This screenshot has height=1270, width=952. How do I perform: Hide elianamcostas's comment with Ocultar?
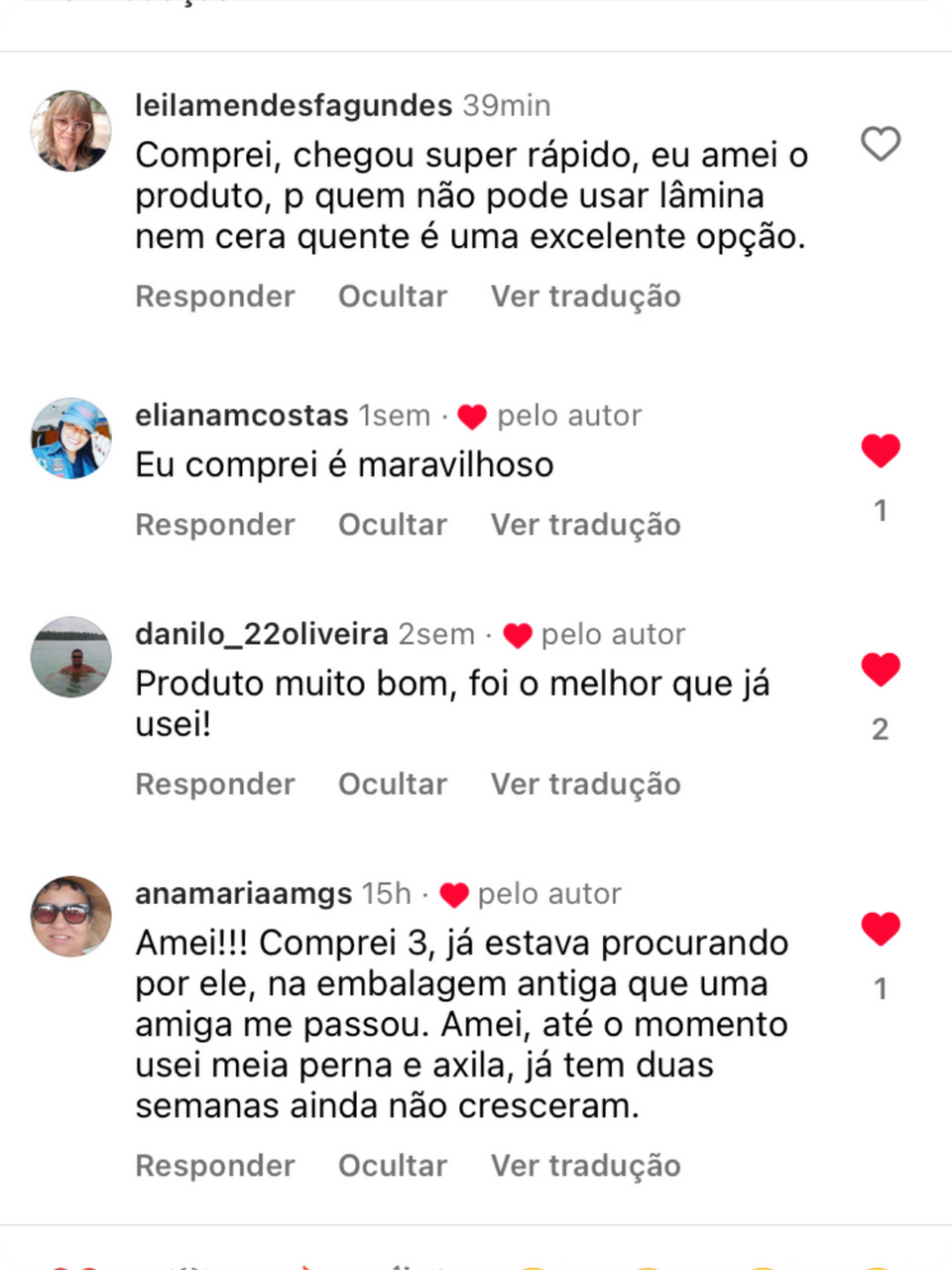(393, 525)
